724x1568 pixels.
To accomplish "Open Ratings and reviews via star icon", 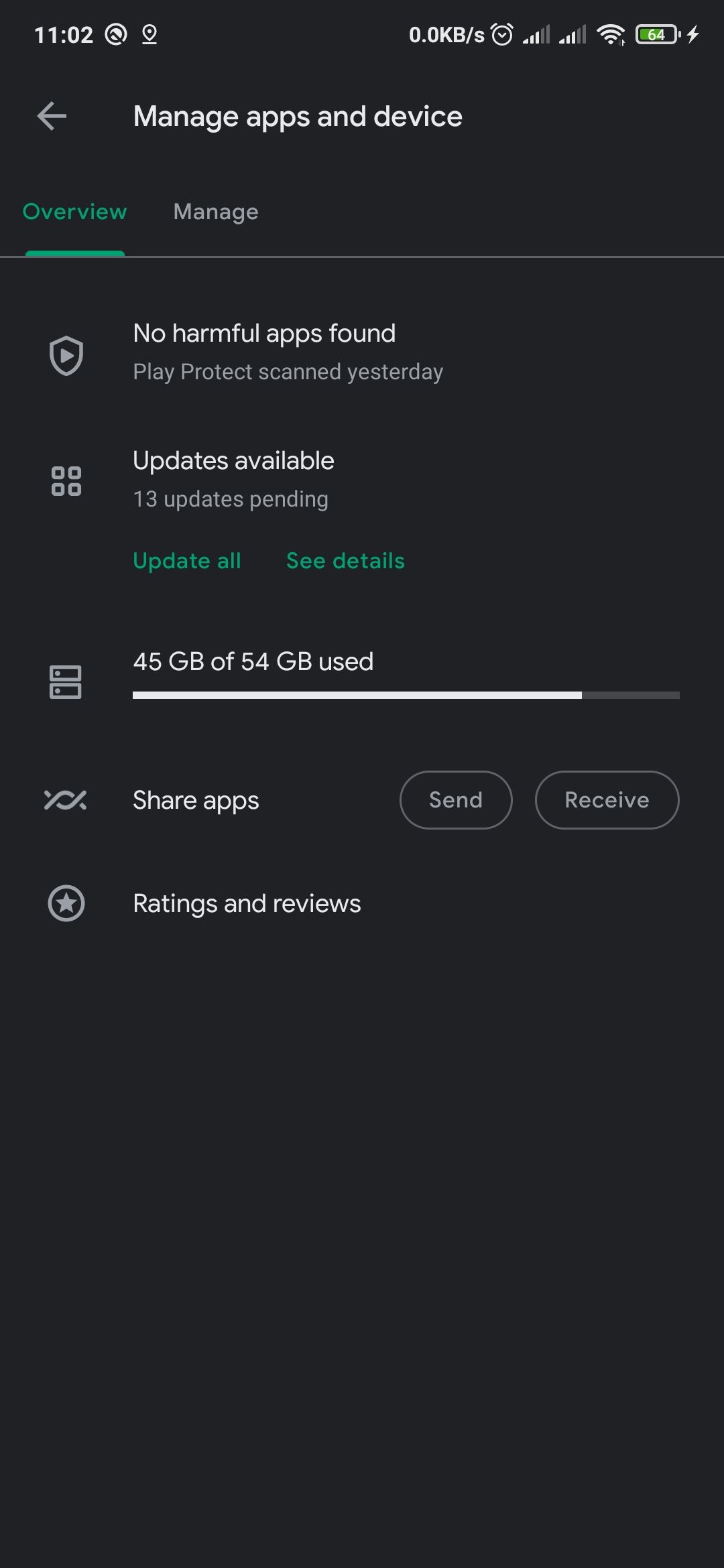I will point(66,903).
